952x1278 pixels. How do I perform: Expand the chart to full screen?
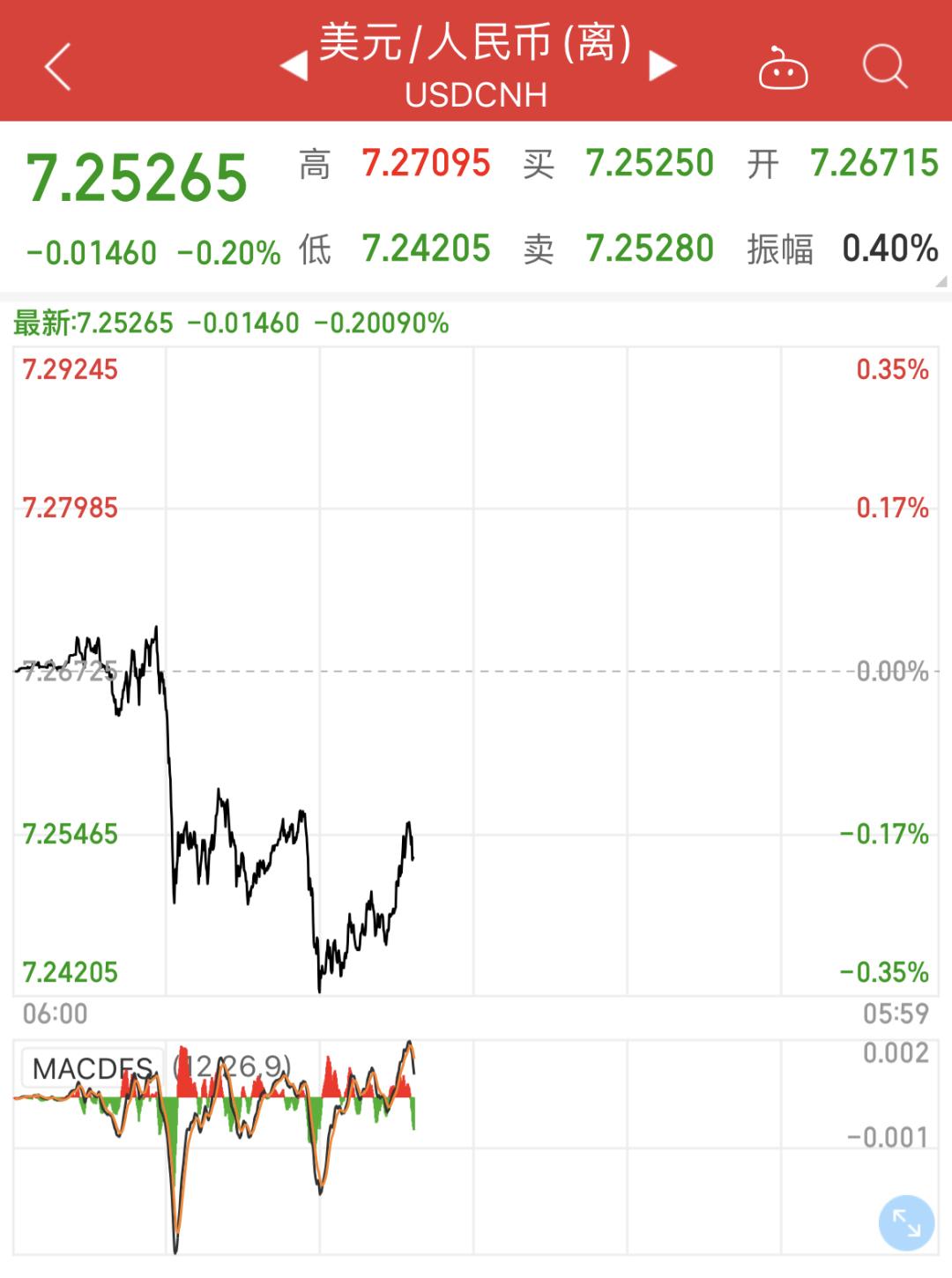[x=905, y=1222]
